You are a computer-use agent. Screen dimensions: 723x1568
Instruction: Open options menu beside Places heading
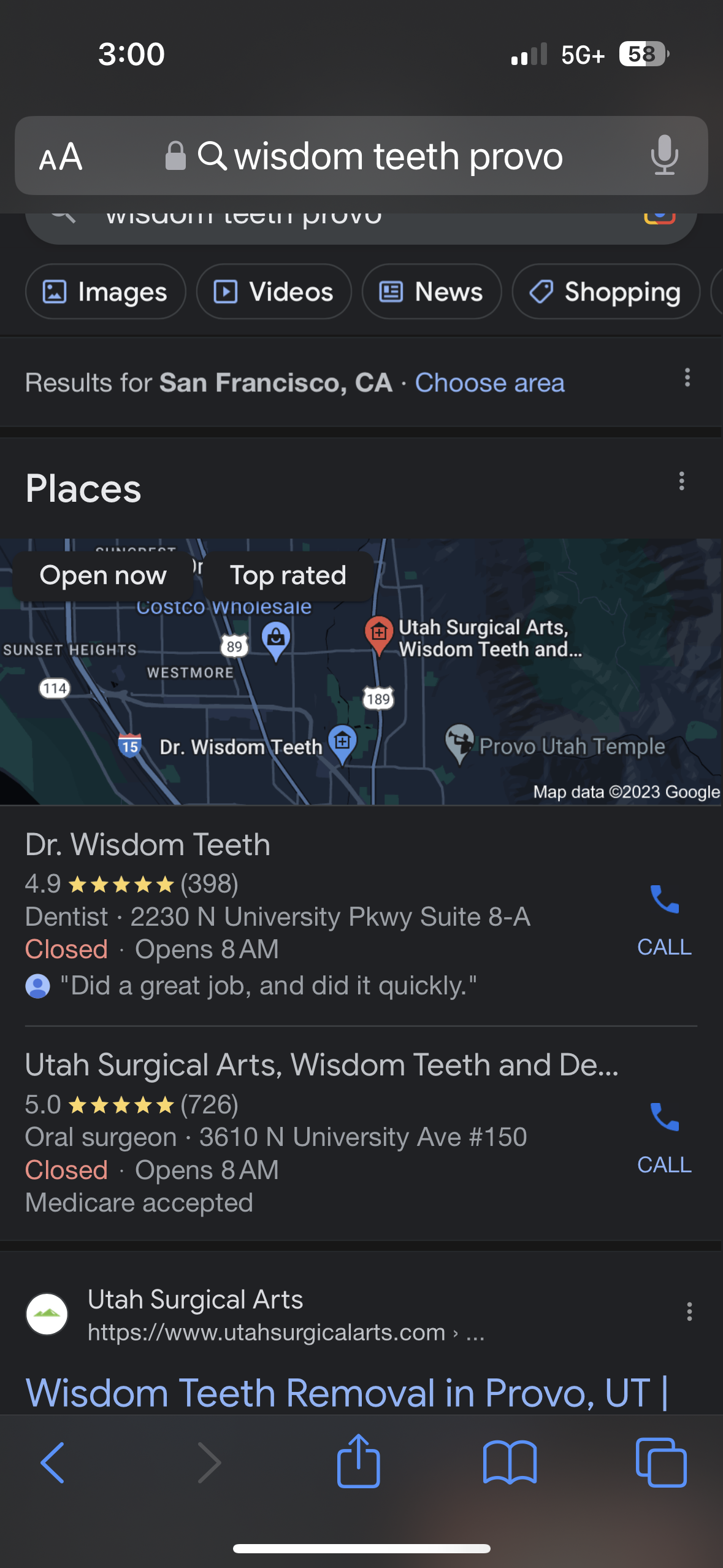click(x=681, y=481)
